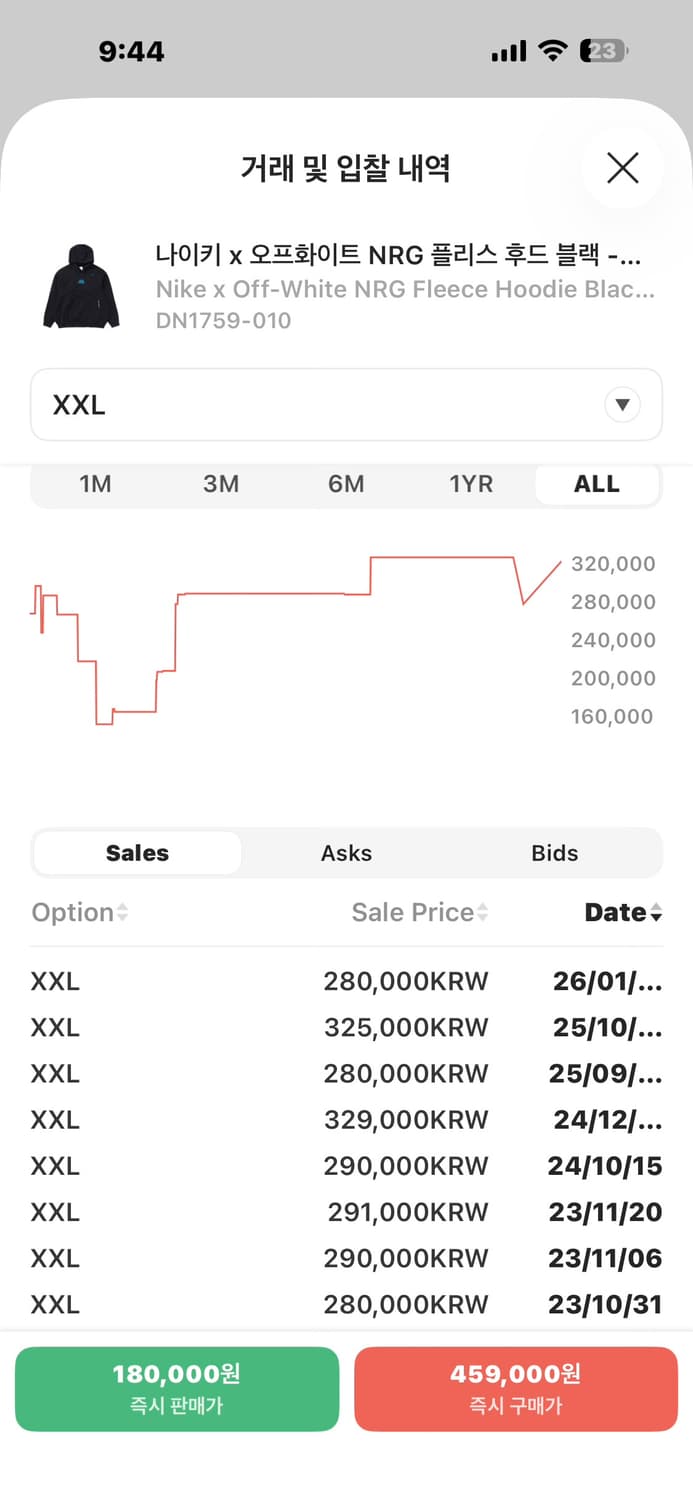Choose the ALL time range
Image resolution: width=693 pixels, height=1500 pixels.
point(597,485)
